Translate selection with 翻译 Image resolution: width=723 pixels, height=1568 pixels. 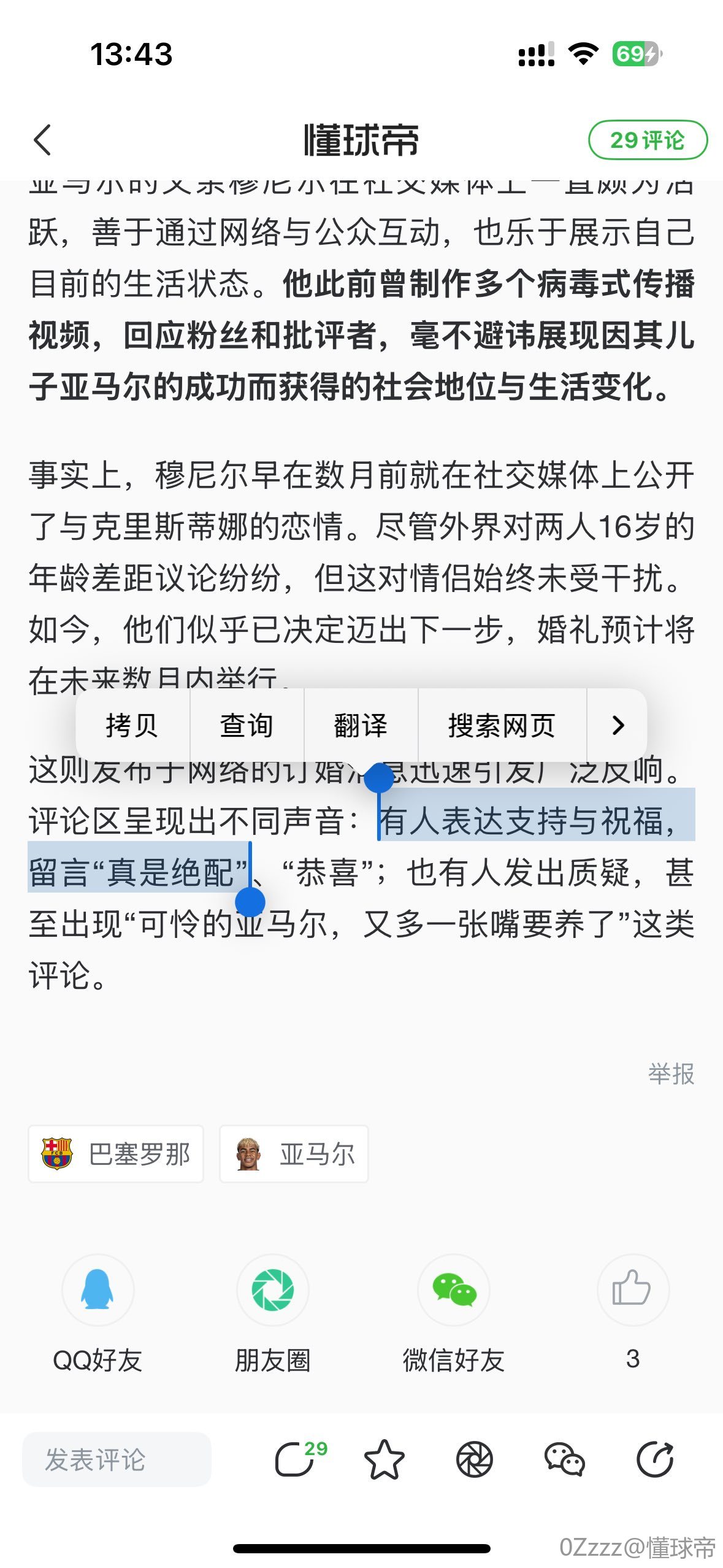tap(361, 725)
